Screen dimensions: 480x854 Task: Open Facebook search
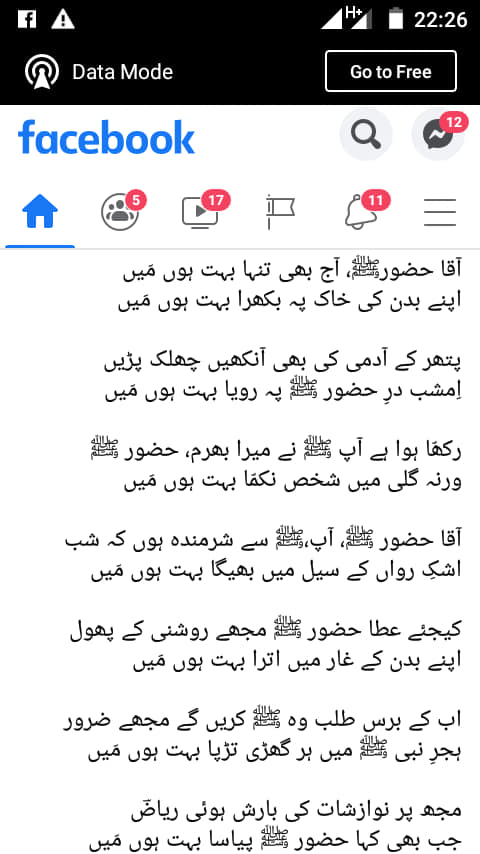[366, 135]
